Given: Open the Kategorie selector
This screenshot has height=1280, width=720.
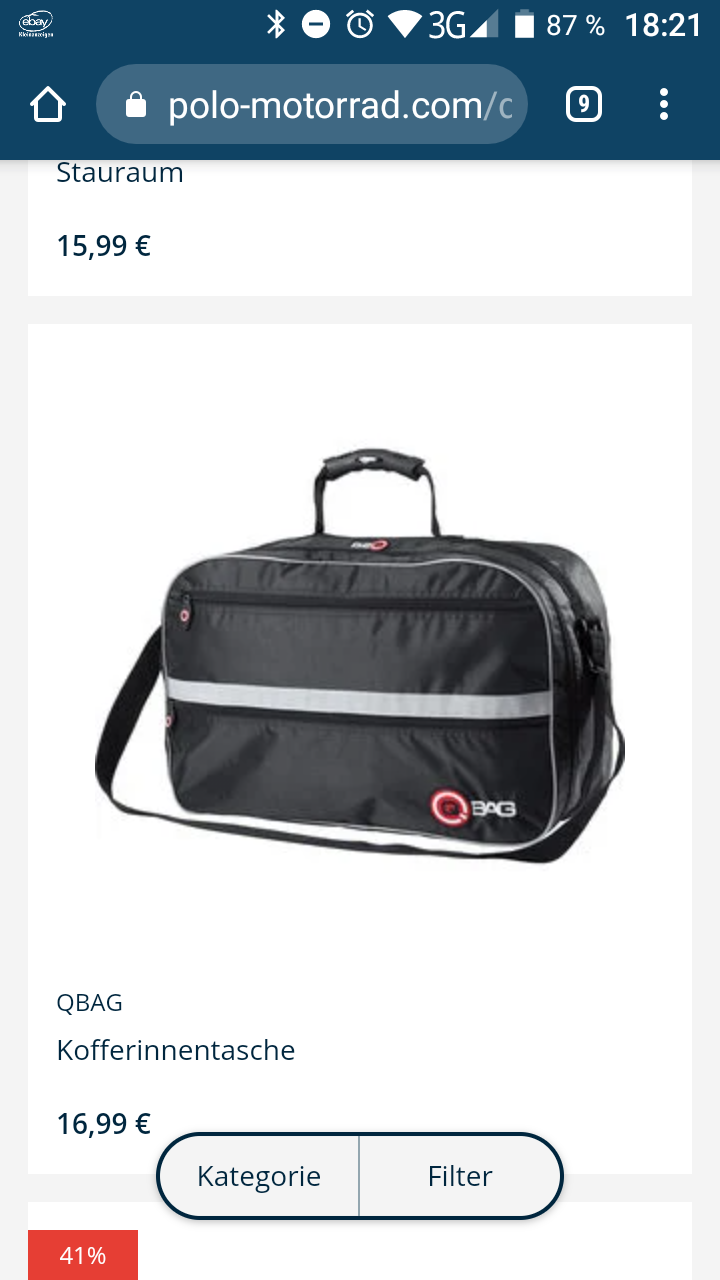Looking at the screenshot, I should click(259, 1176).
